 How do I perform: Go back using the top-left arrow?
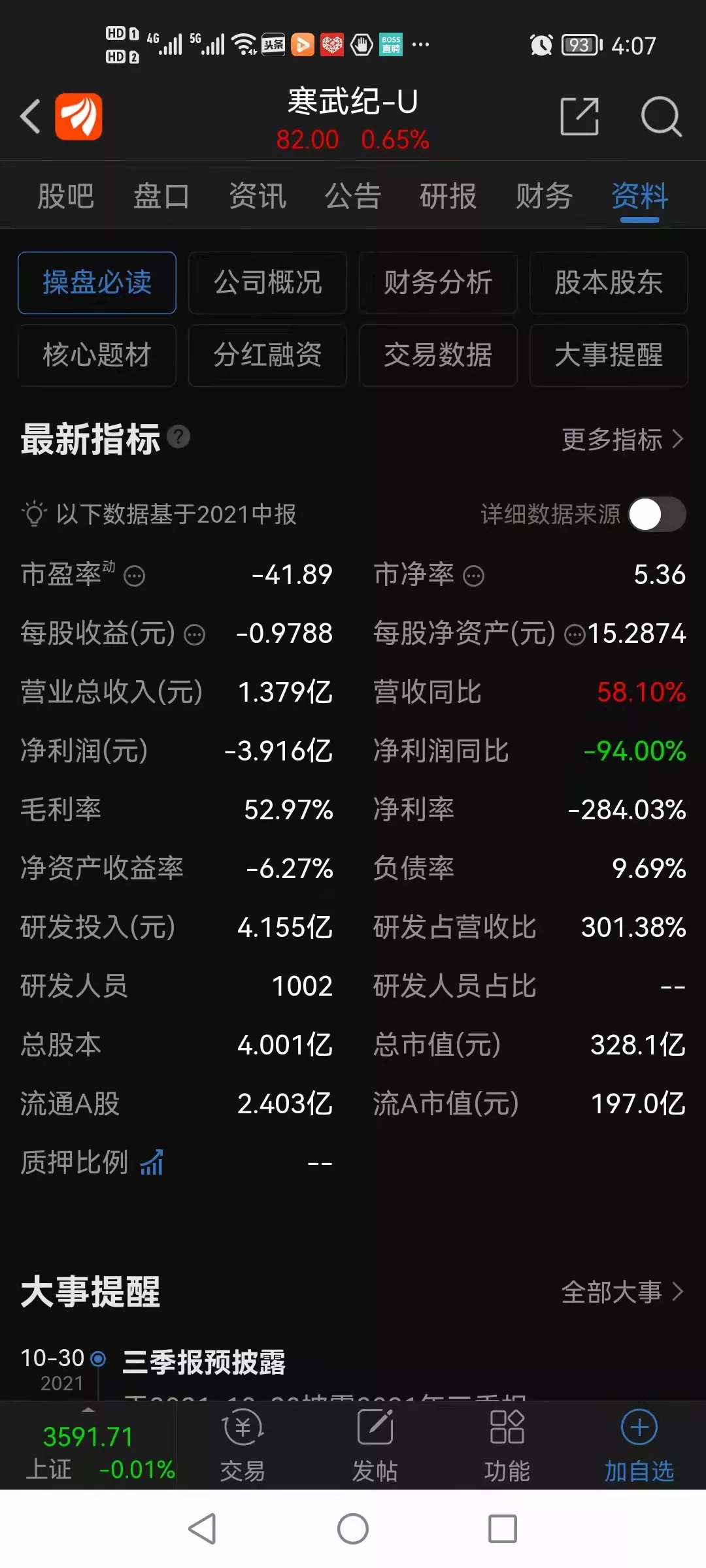31,117
